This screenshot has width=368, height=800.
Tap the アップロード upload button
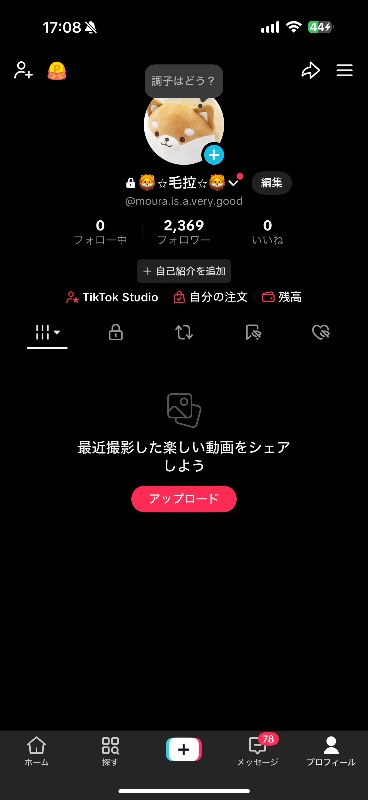pos(184,498)
